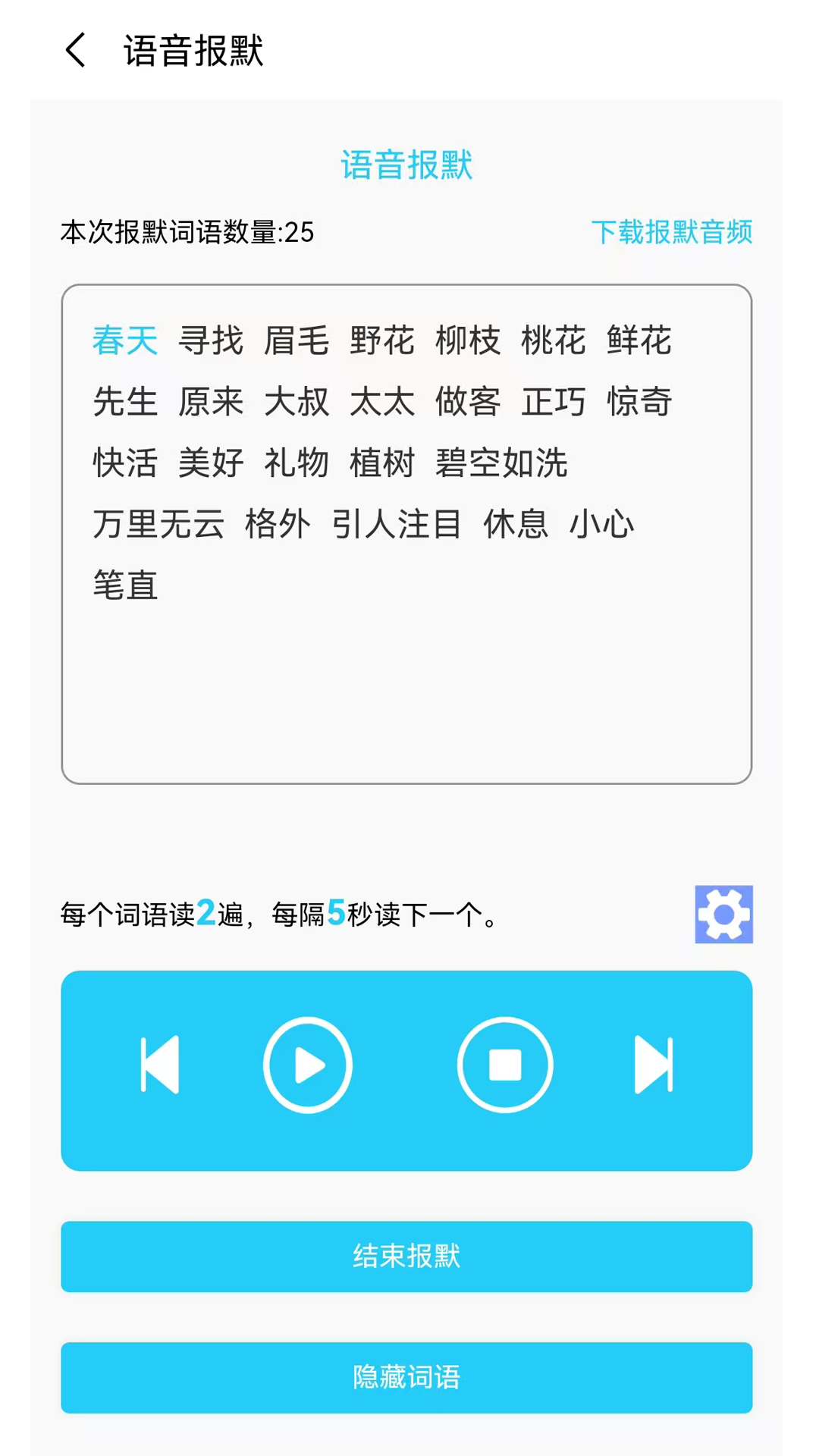Skip to the next word with the forward icon

point(653,1063)
